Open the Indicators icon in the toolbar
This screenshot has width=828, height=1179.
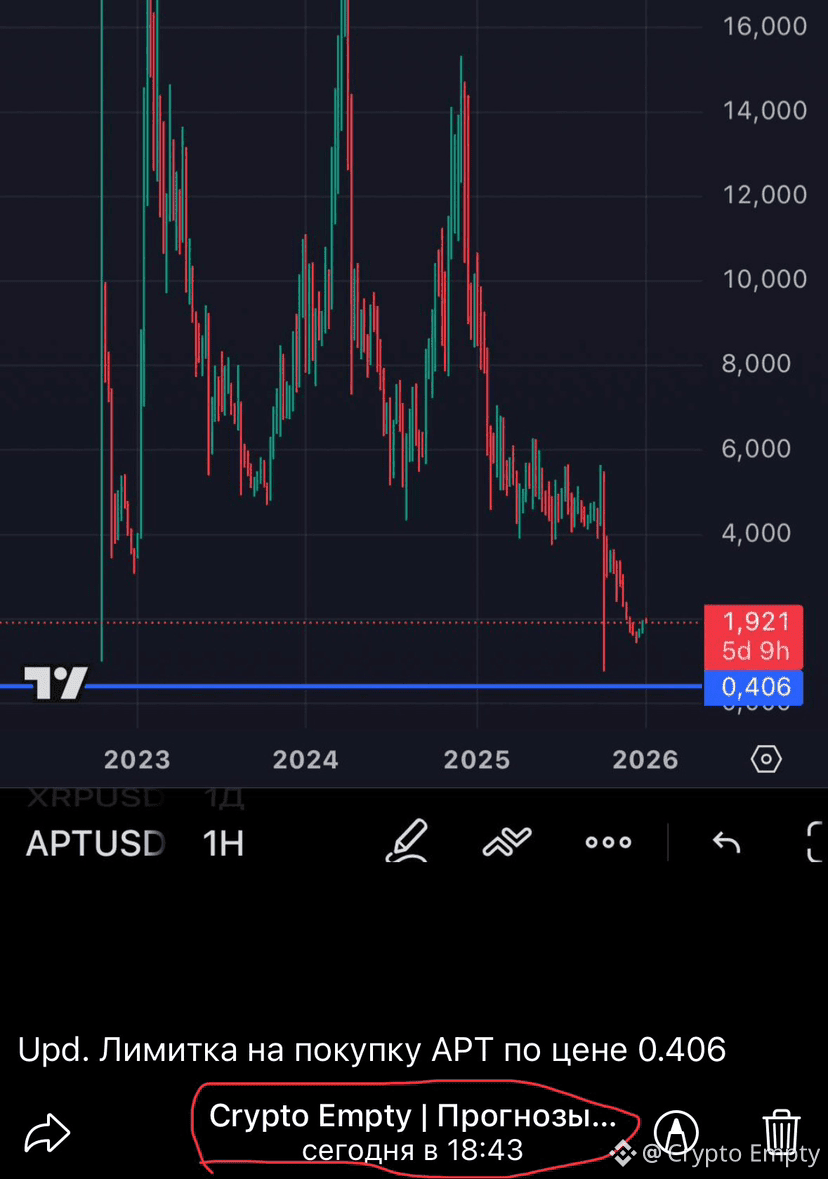(x=506, y=843)
